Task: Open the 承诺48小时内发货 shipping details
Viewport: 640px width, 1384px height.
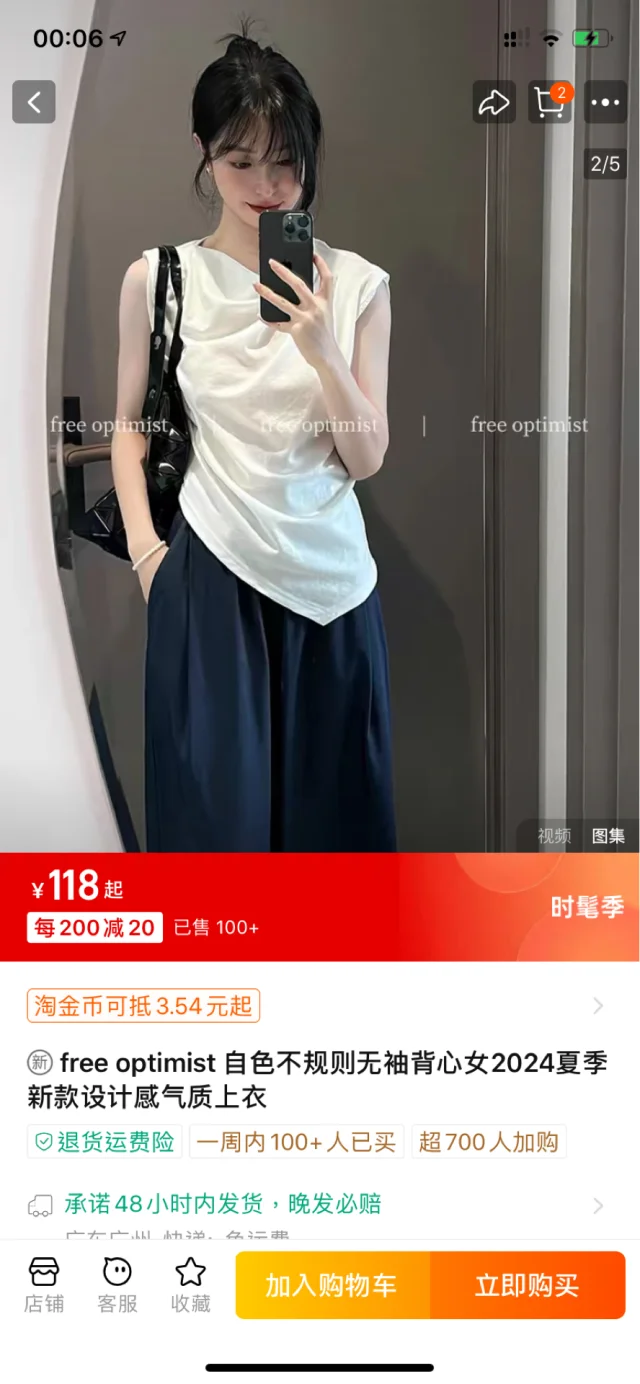Action: [x=222, y=1204]
